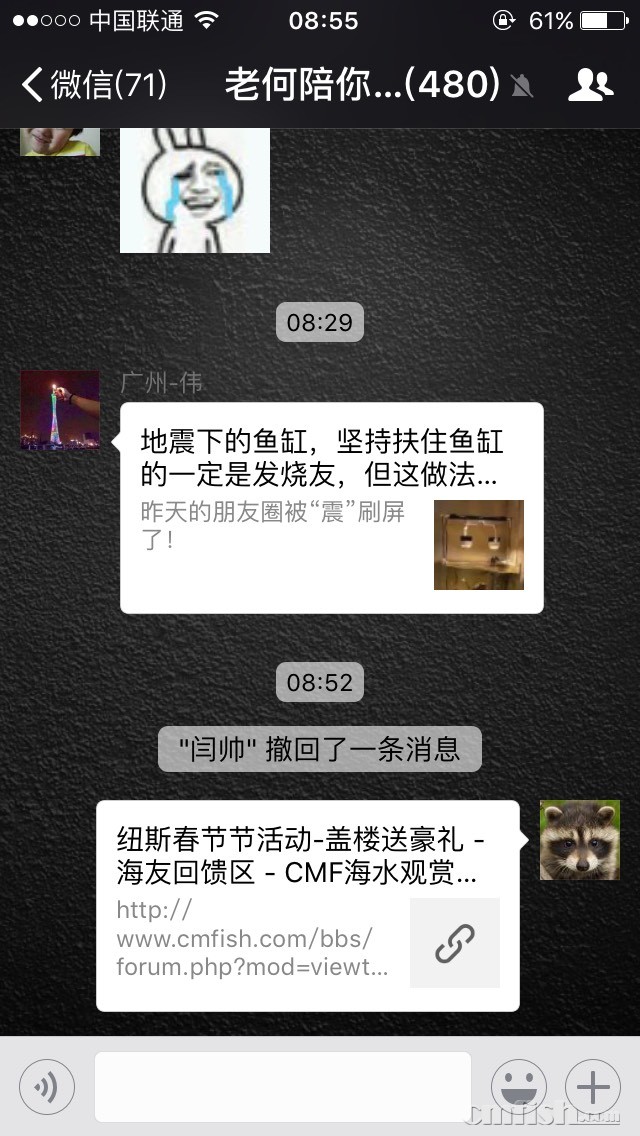Open the crying rabbit sticker image
Screen dimensions: 640x1136
coord(195,190)
